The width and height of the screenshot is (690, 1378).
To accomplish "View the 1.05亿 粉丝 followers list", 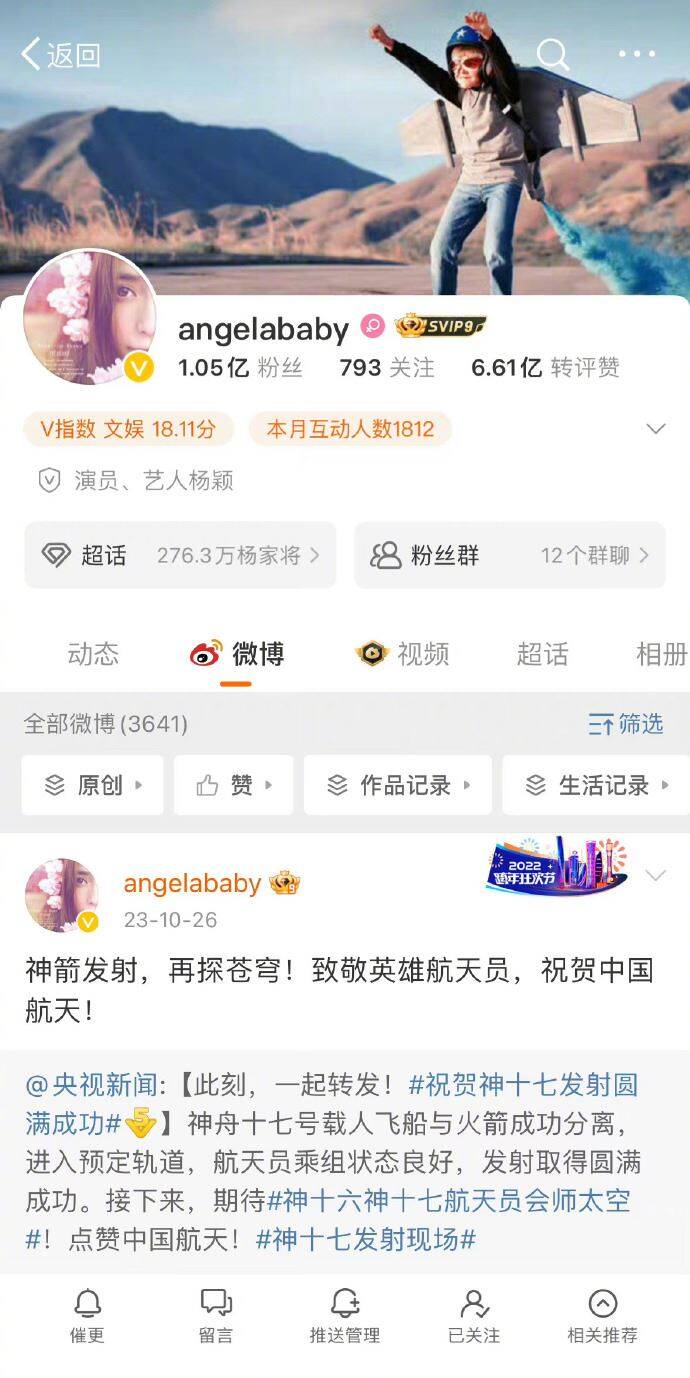I will [240, 368].
